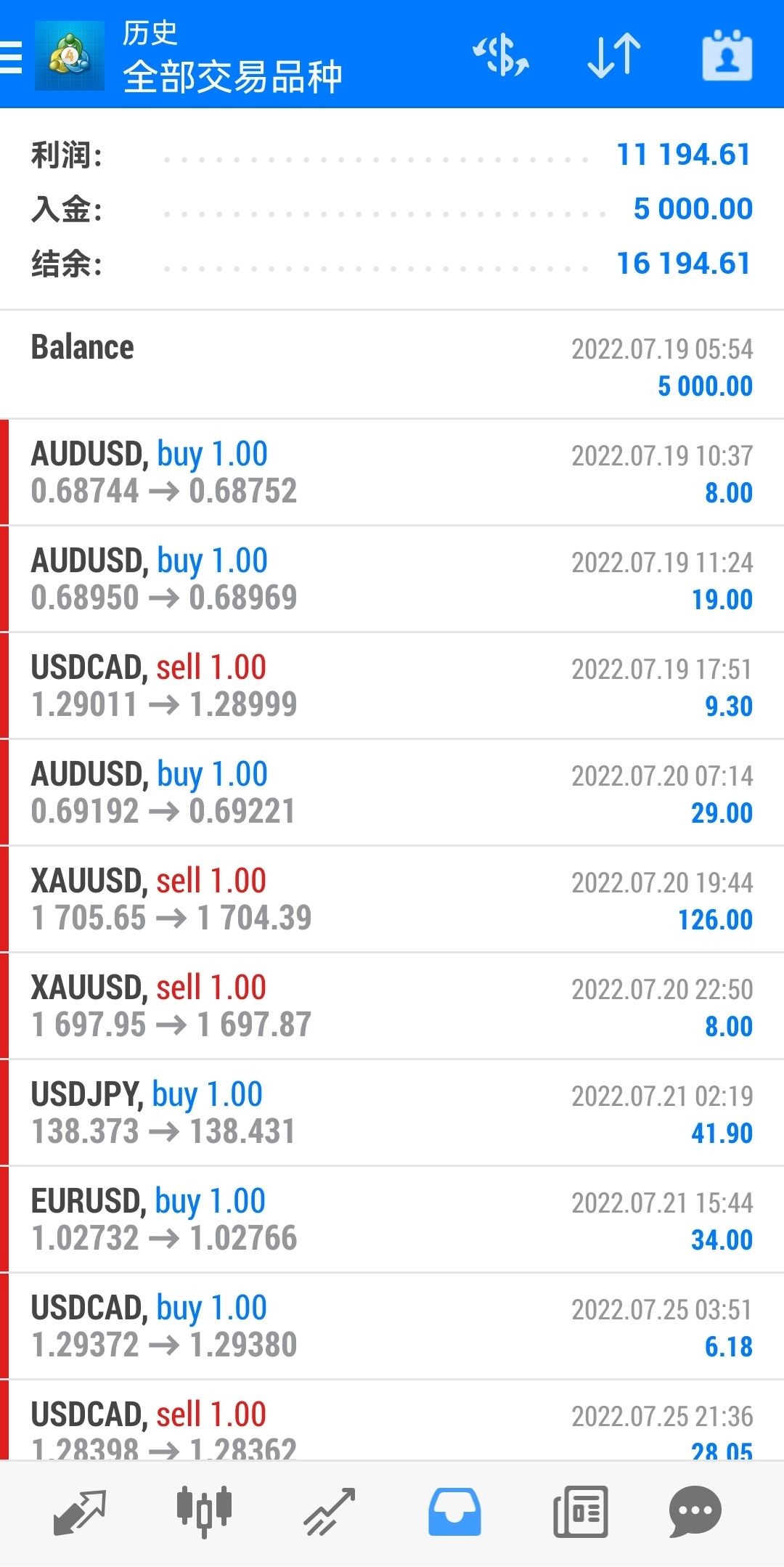Expand XAUUSD sell trade with 126.00 profit
Viewport: 784px width, 1567px height.
click(x=392, y=900)
